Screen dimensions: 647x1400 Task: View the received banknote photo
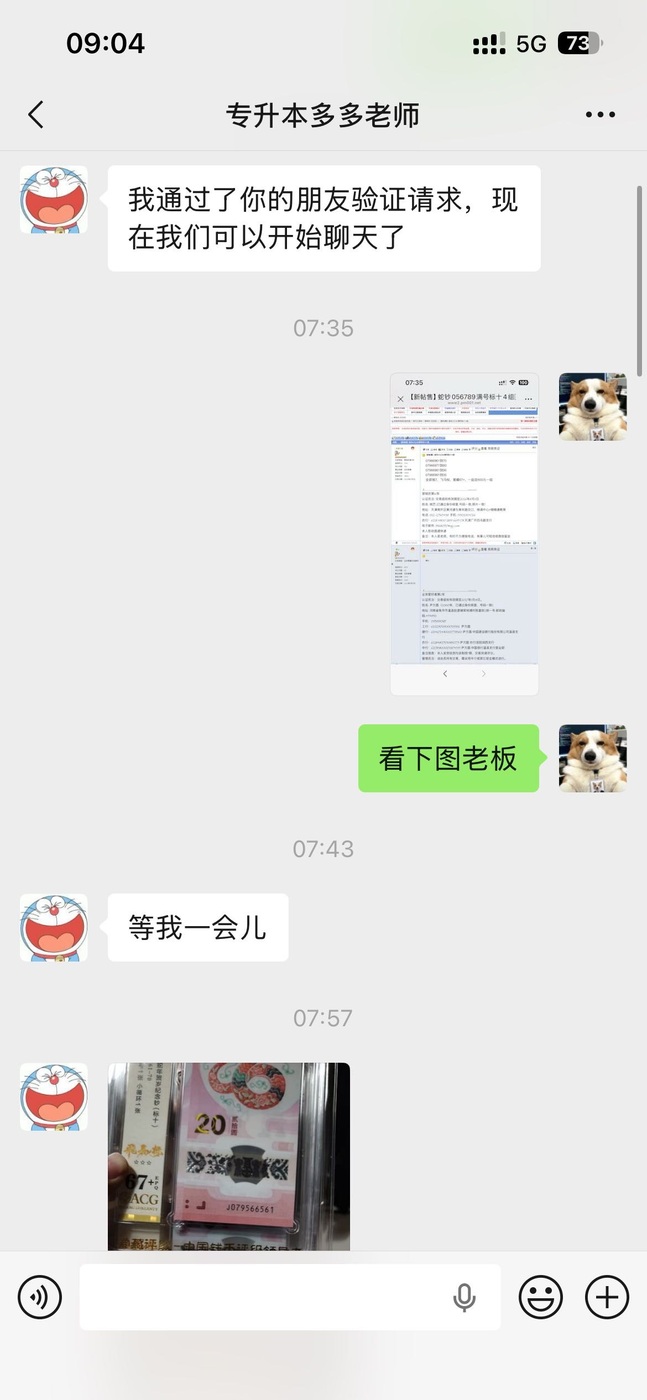pyautogui.click(x=229, y=1156)
